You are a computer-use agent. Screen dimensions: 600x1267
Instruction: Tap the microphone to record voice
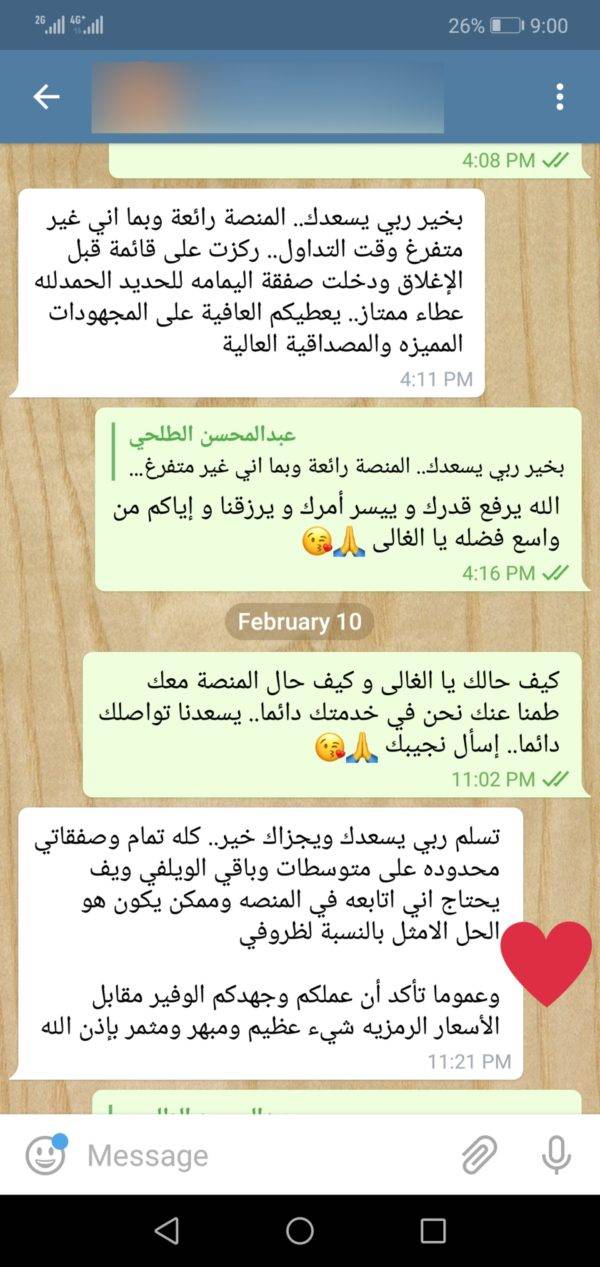555,1156
